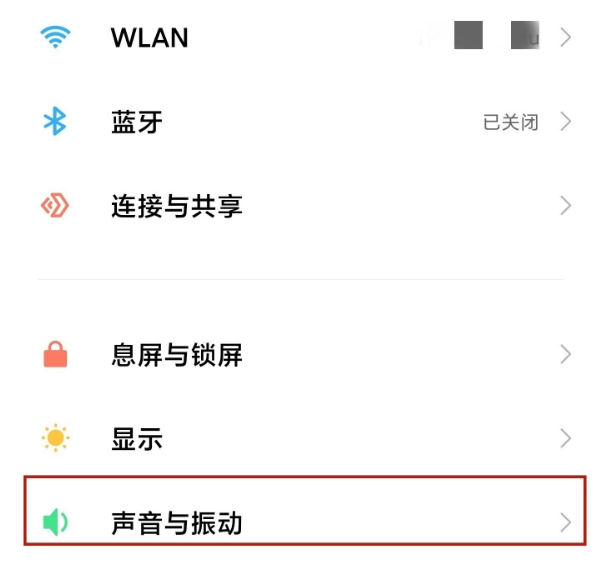The image size is (605, 570).
Task: Open 声音与振动 settings
Action: [x=177, y=523]
